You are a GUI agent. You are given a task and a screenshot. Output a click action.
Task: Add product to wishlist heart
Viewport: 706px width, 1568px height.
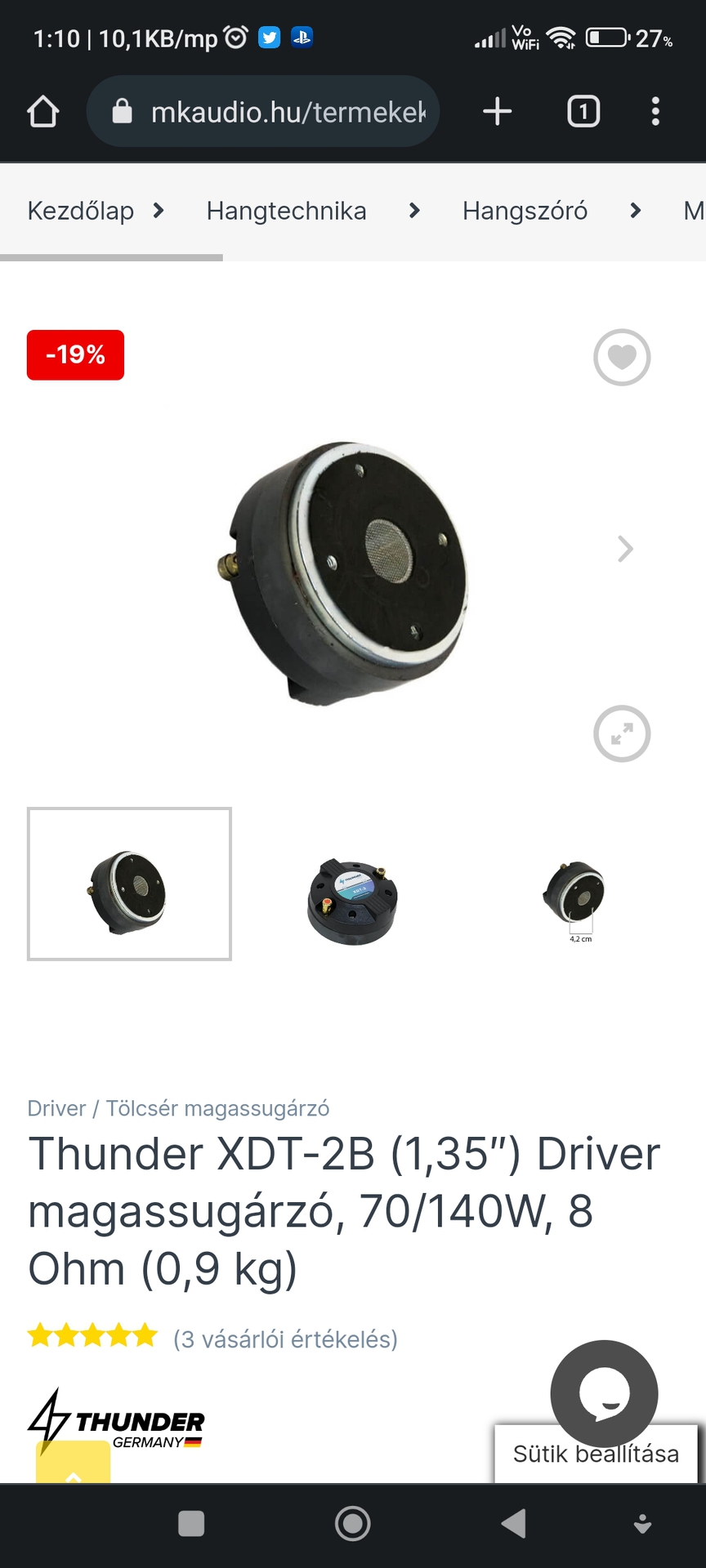click(x=622, y=358)
